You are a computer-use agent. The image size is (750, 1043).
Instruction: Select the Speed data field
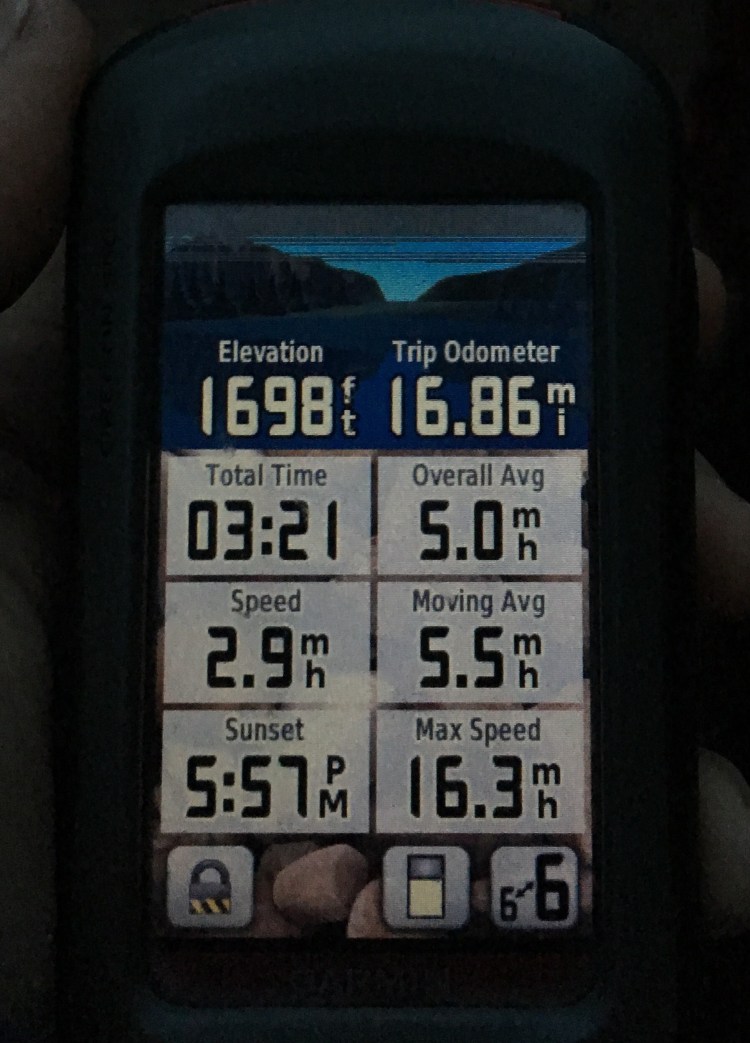point(265,644)
